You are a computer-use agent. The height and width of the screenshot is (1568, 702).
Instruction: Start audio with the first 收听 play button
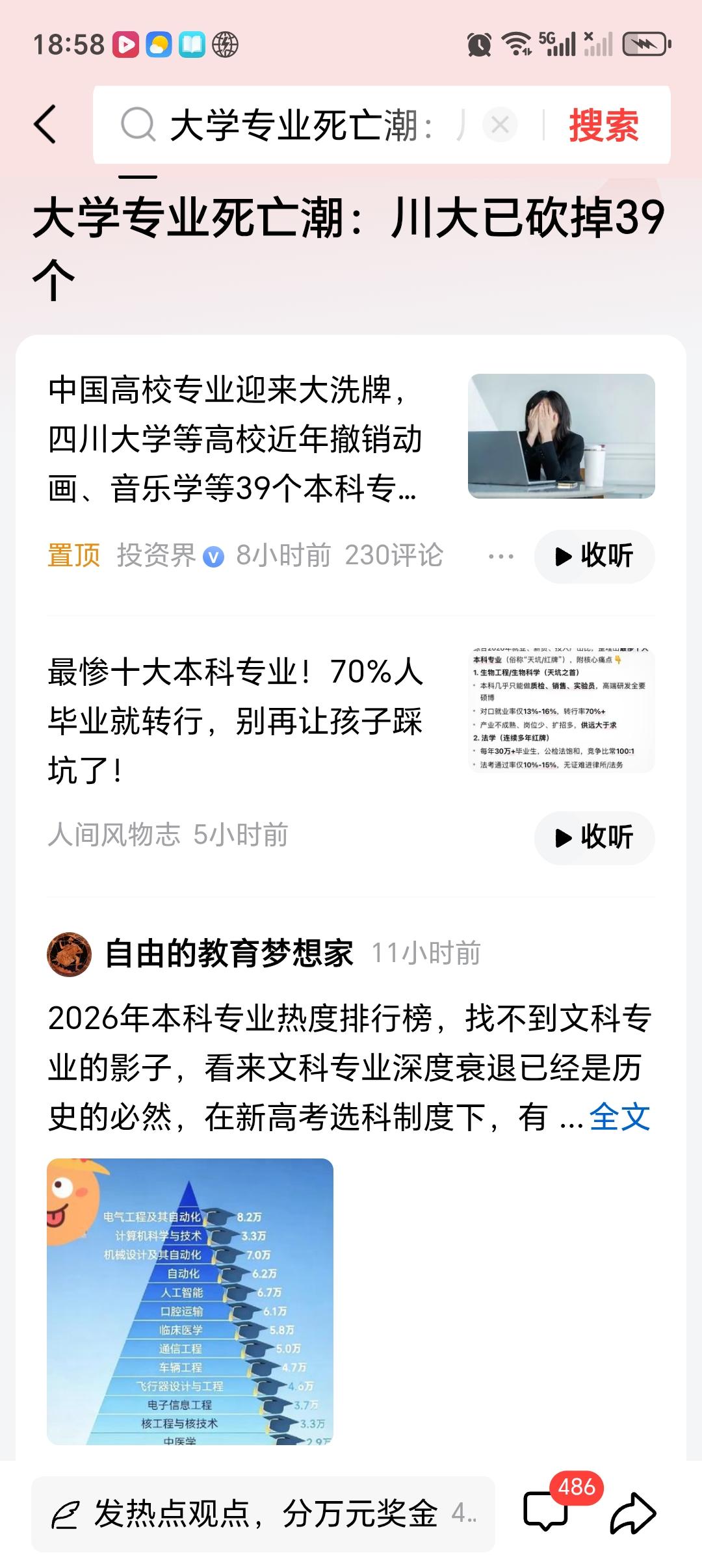[593, 556]
